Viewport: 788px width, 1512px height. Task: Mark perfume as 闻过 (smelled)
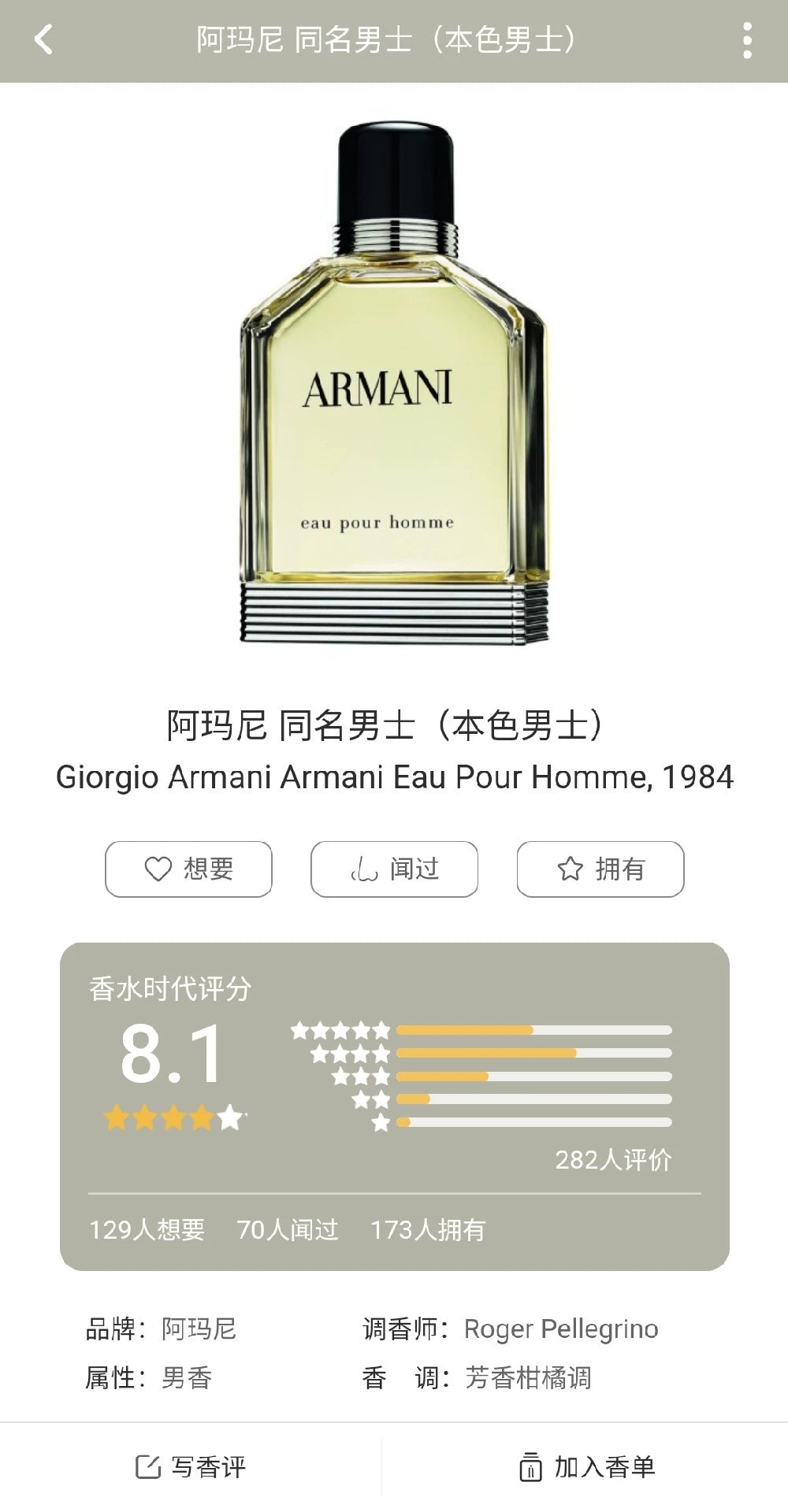[394, 869]
